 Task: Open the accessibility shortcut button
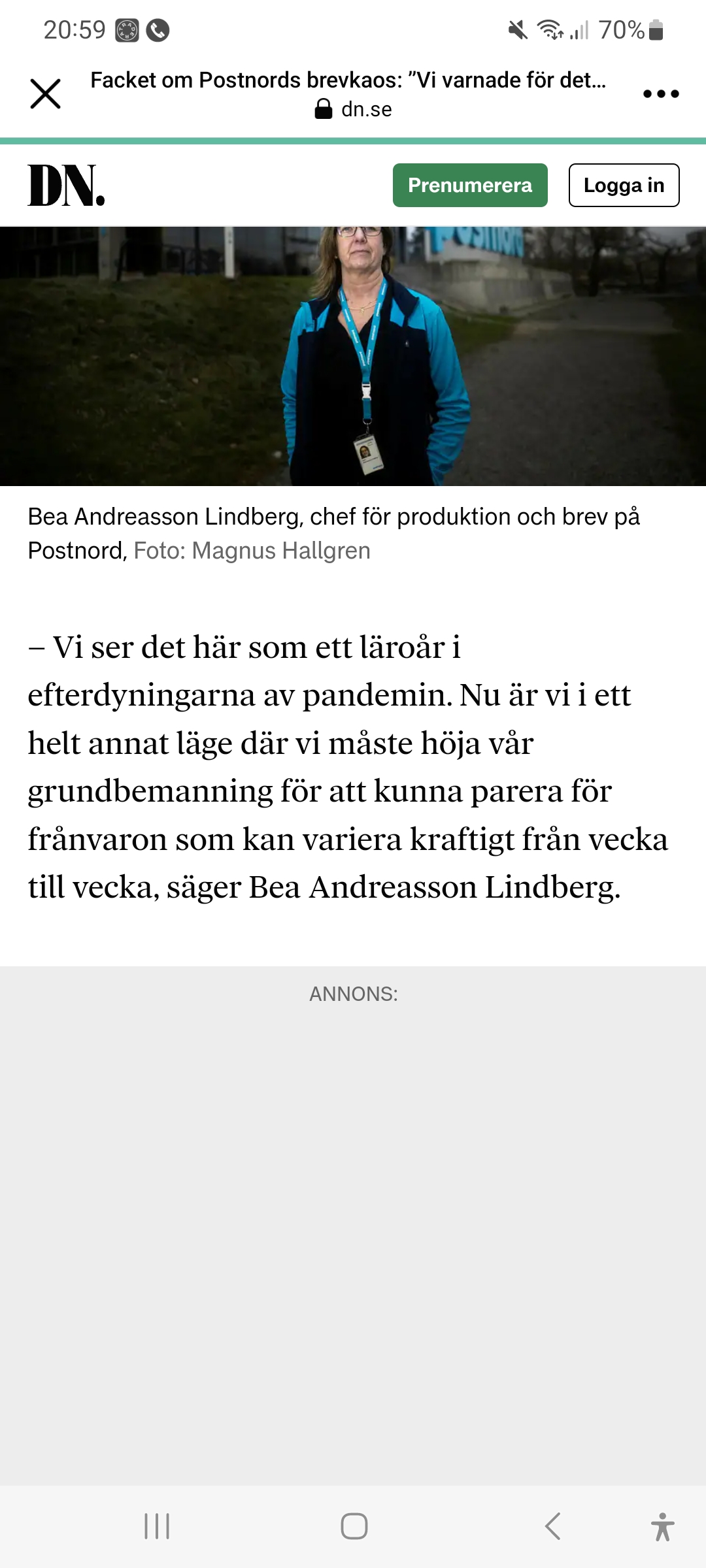[662, 1526]
